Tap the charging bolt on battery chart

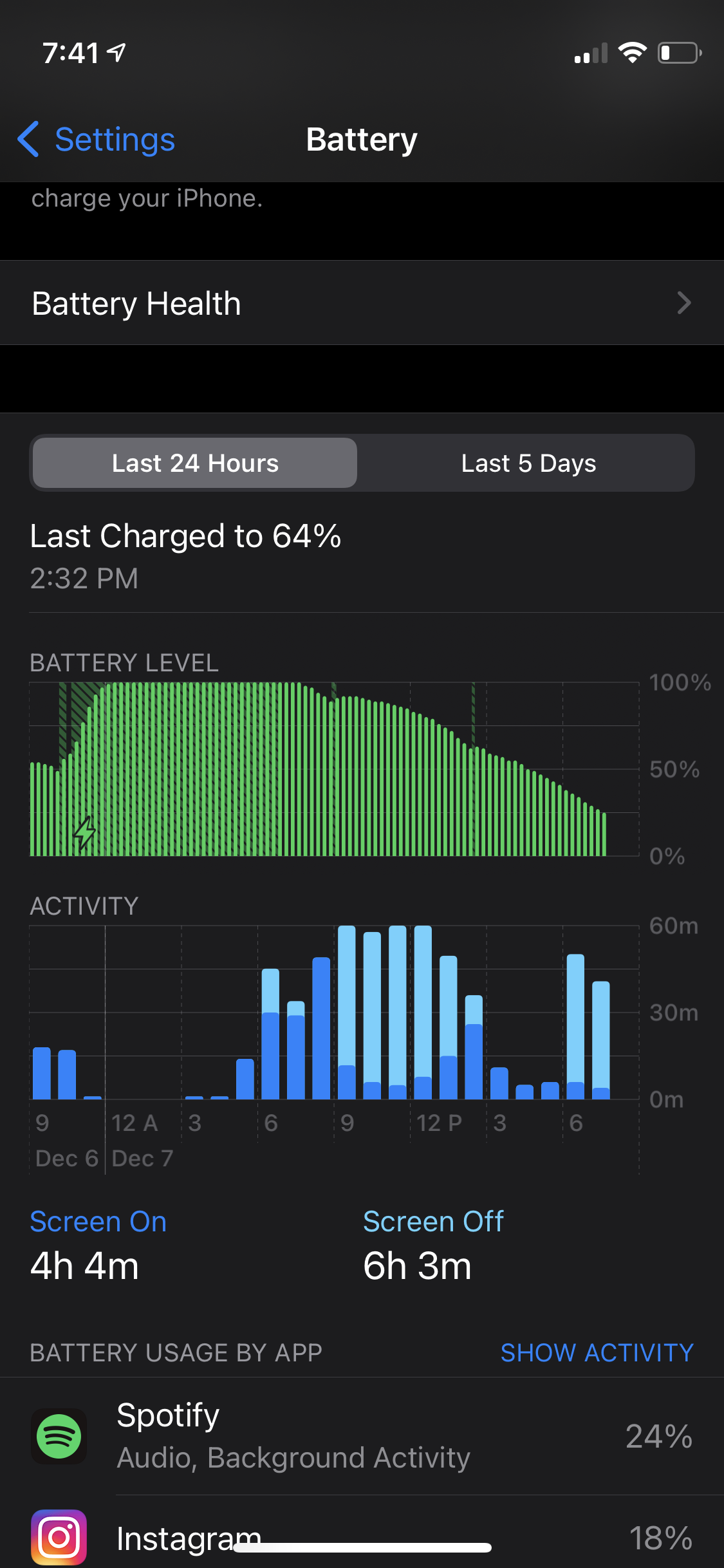(84, 834)
